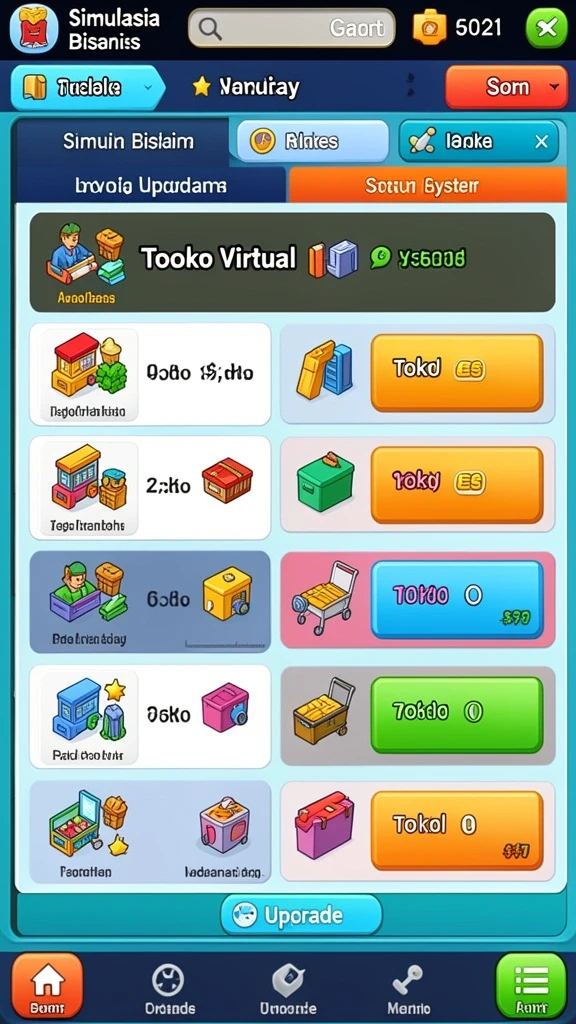Tap the Gaort search field

tap(291, 28)
